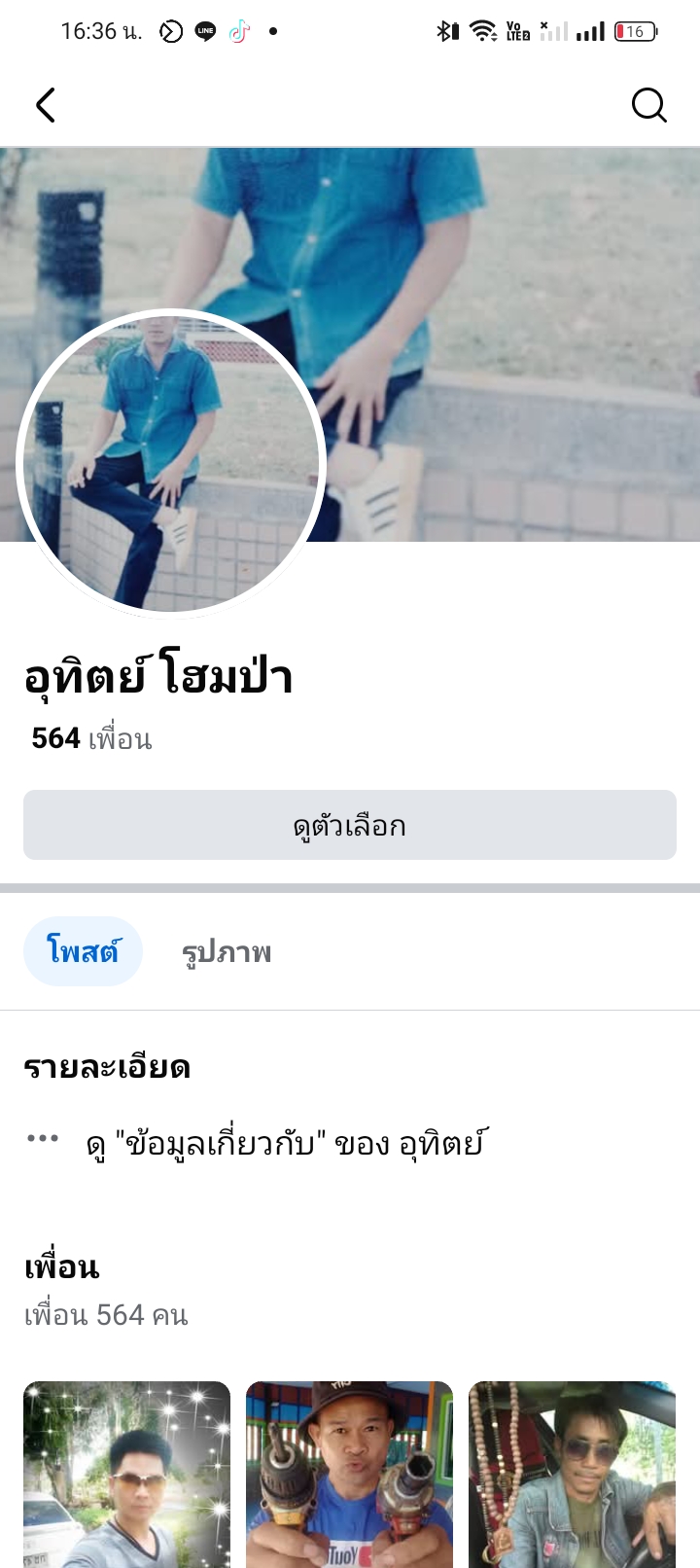Viewport: 700px width, 1568px height.
Task: Open friend with sparkle-effect photo
Action: pos(126,1474)
